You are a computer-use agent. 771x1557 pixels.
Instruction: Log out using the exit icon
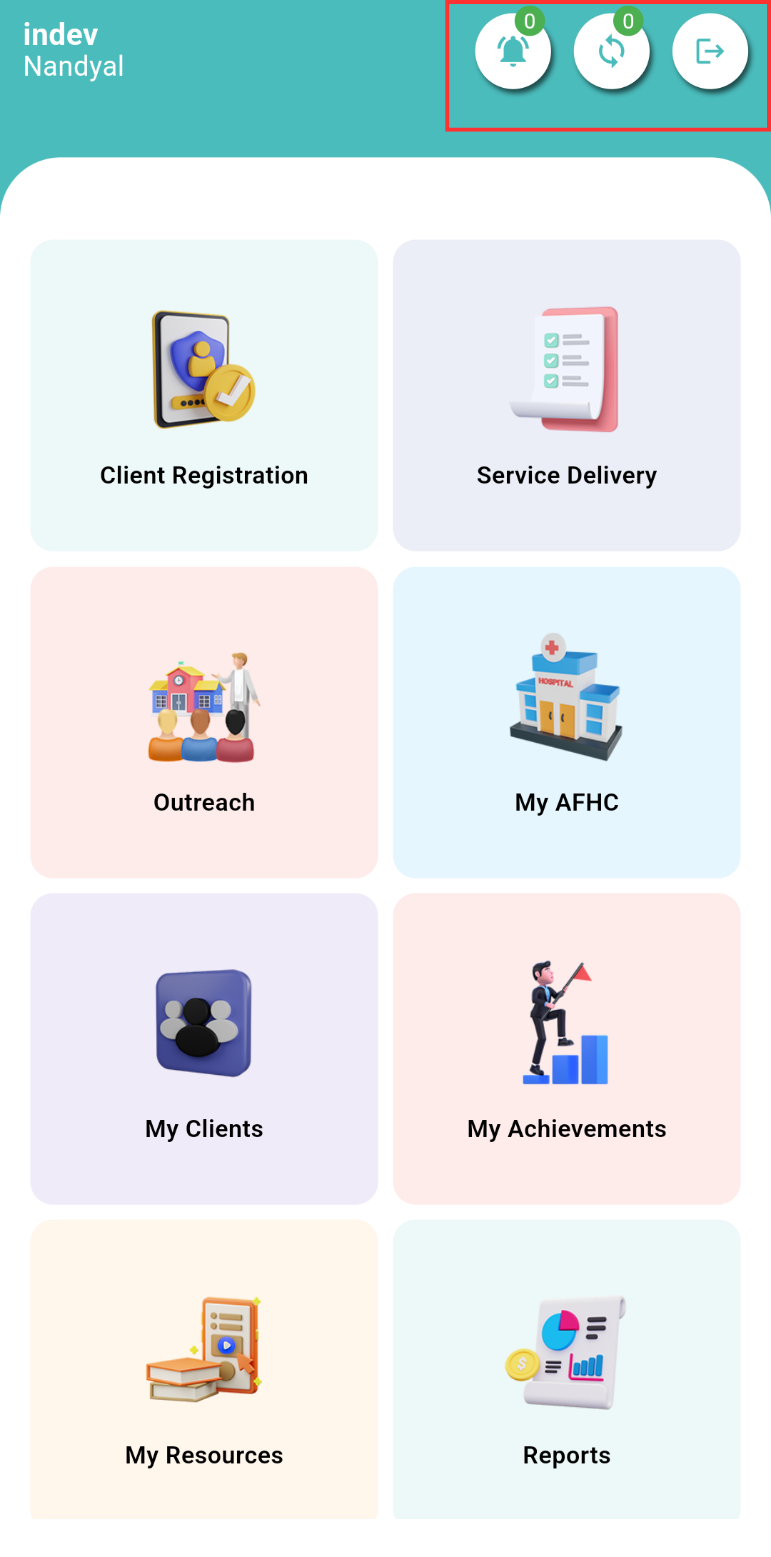pyautogui.click(x=710, y=51)
